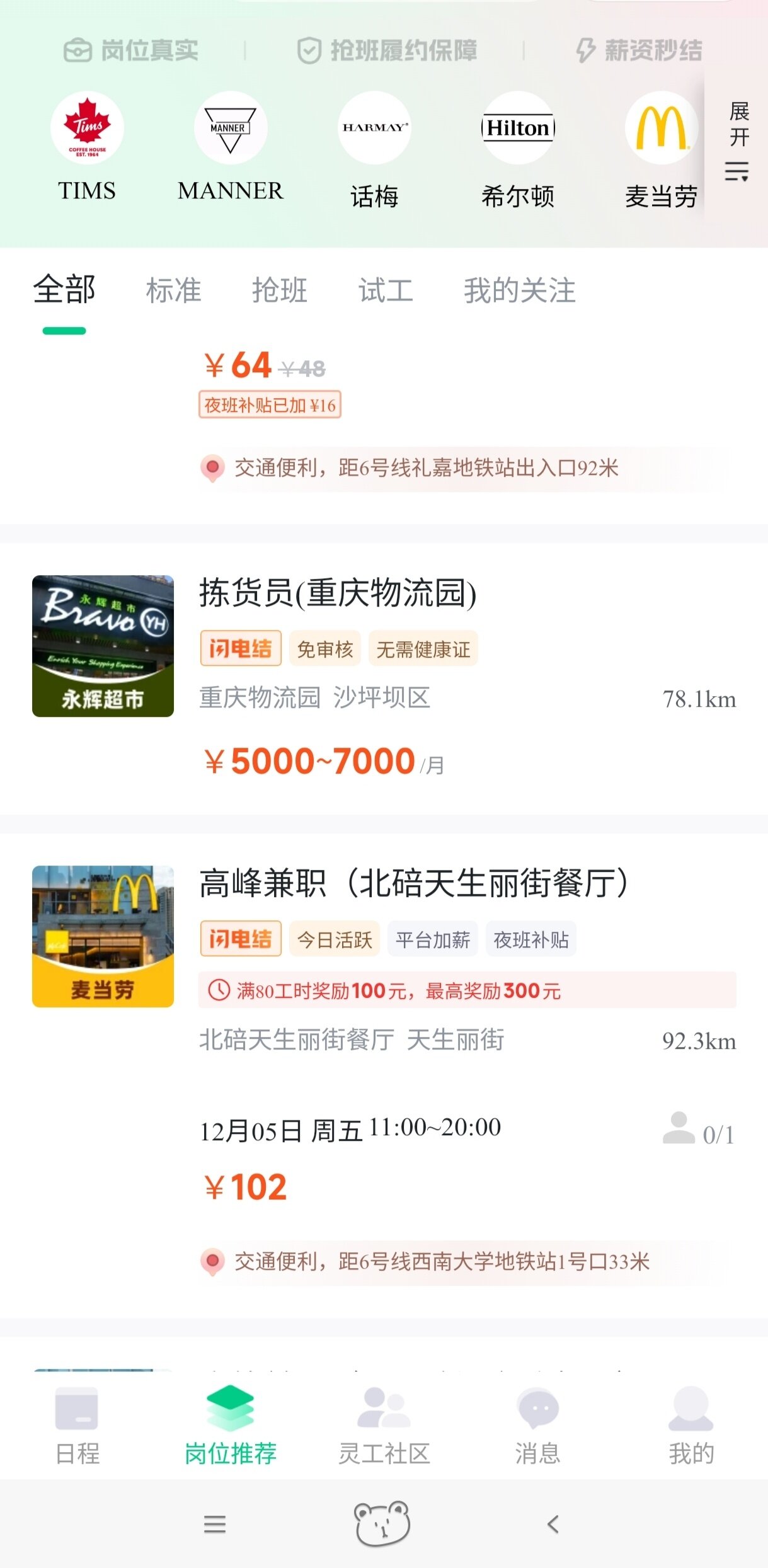Viewport: 768px width, 1568px height.
Task: Switch to the 全部 tab
Action: [64, 290]
